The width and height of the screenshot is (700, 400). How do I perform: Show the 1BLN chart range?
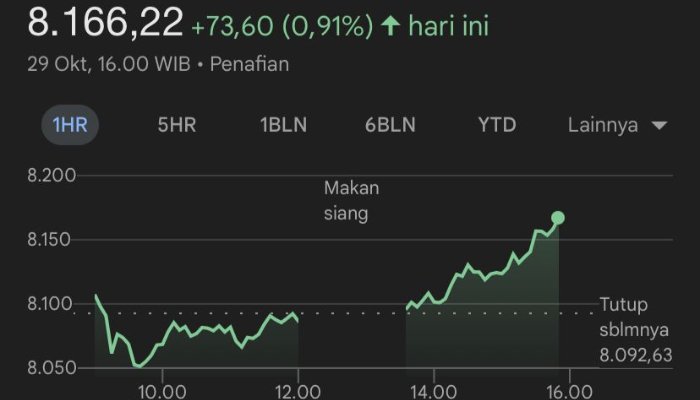coord(283,125)
